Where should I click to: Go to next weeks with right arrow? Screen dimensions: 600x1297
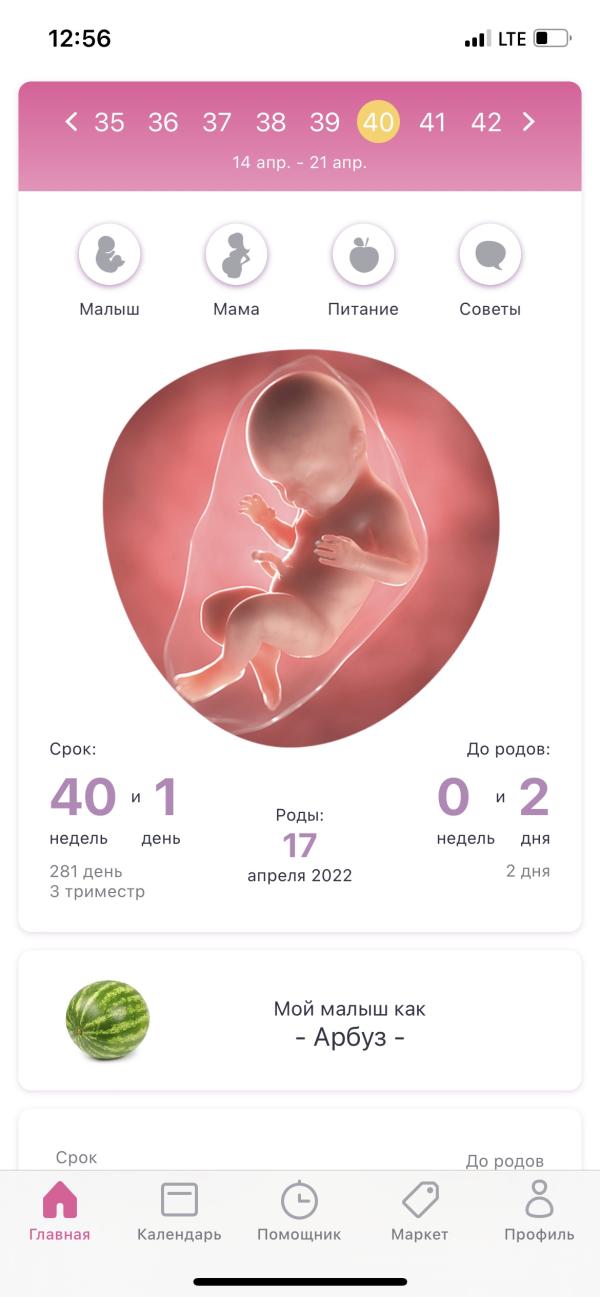click(529, 122)
